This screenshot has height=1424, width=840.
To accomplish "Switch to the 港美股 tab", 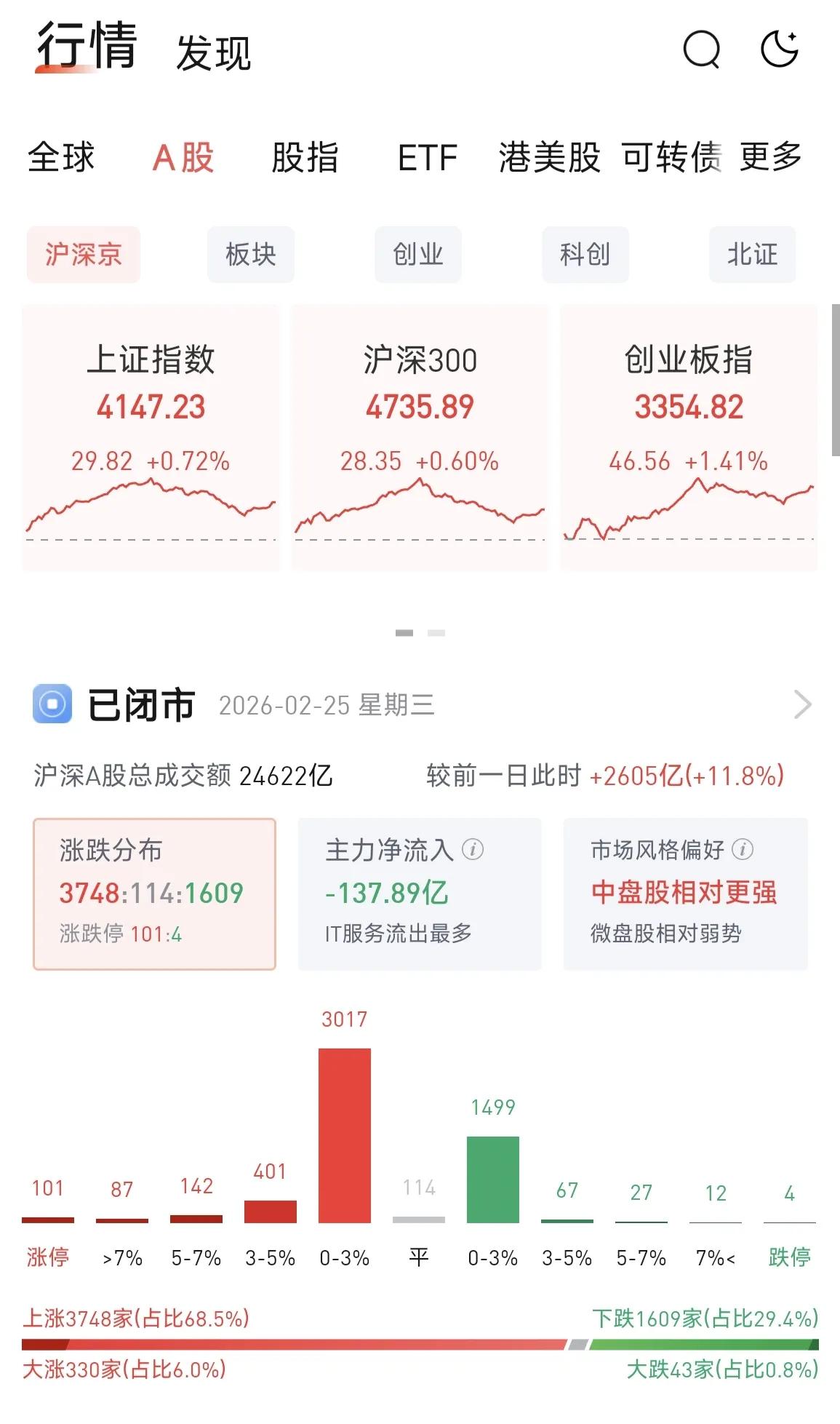I will point(550,159).
